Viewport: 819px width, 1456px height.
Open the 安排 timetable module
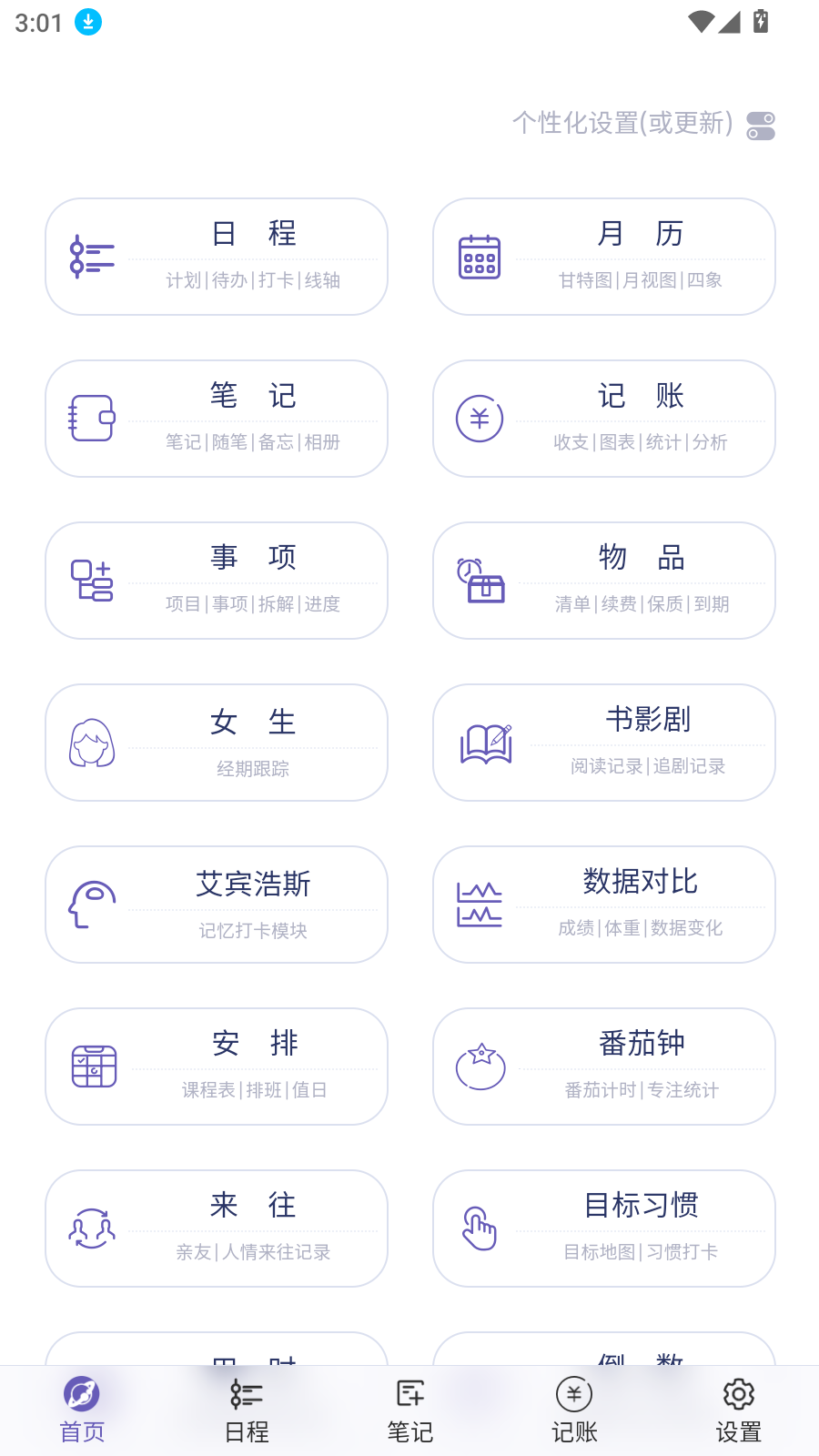[216, 1066]
